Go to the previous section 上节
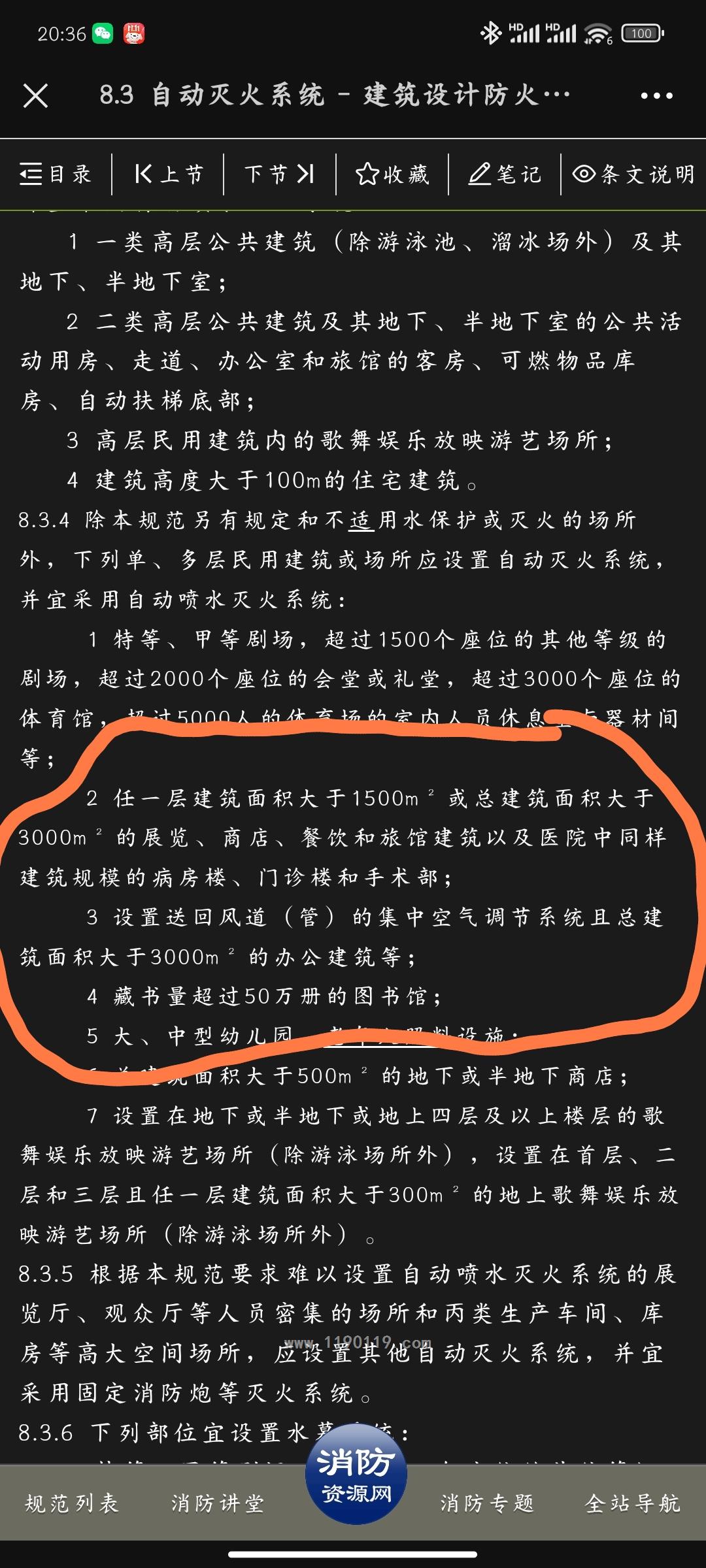The width and height of the screenshot is (706, 1568). [x=169, y=174]
